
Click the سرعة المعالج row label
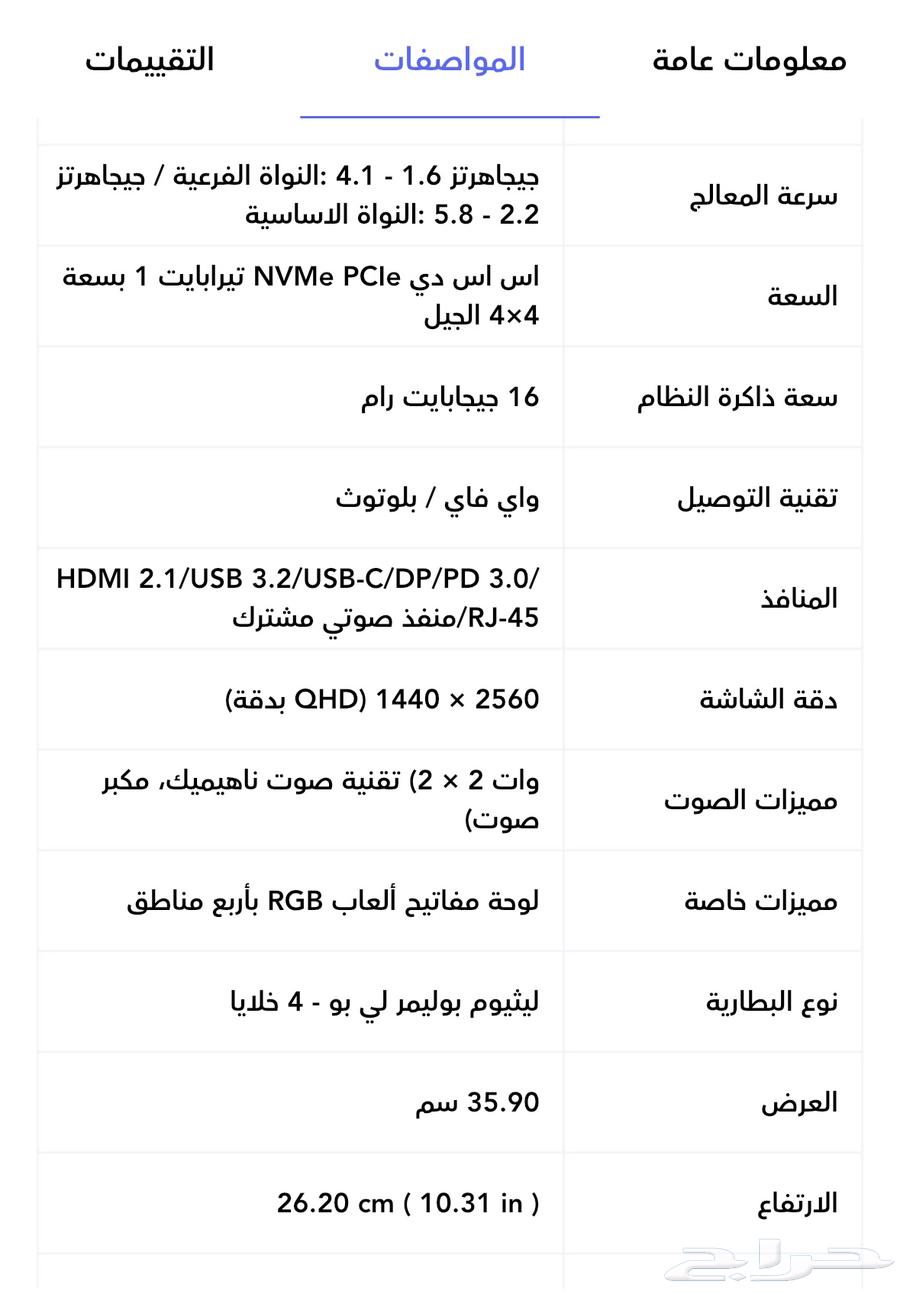754,195
